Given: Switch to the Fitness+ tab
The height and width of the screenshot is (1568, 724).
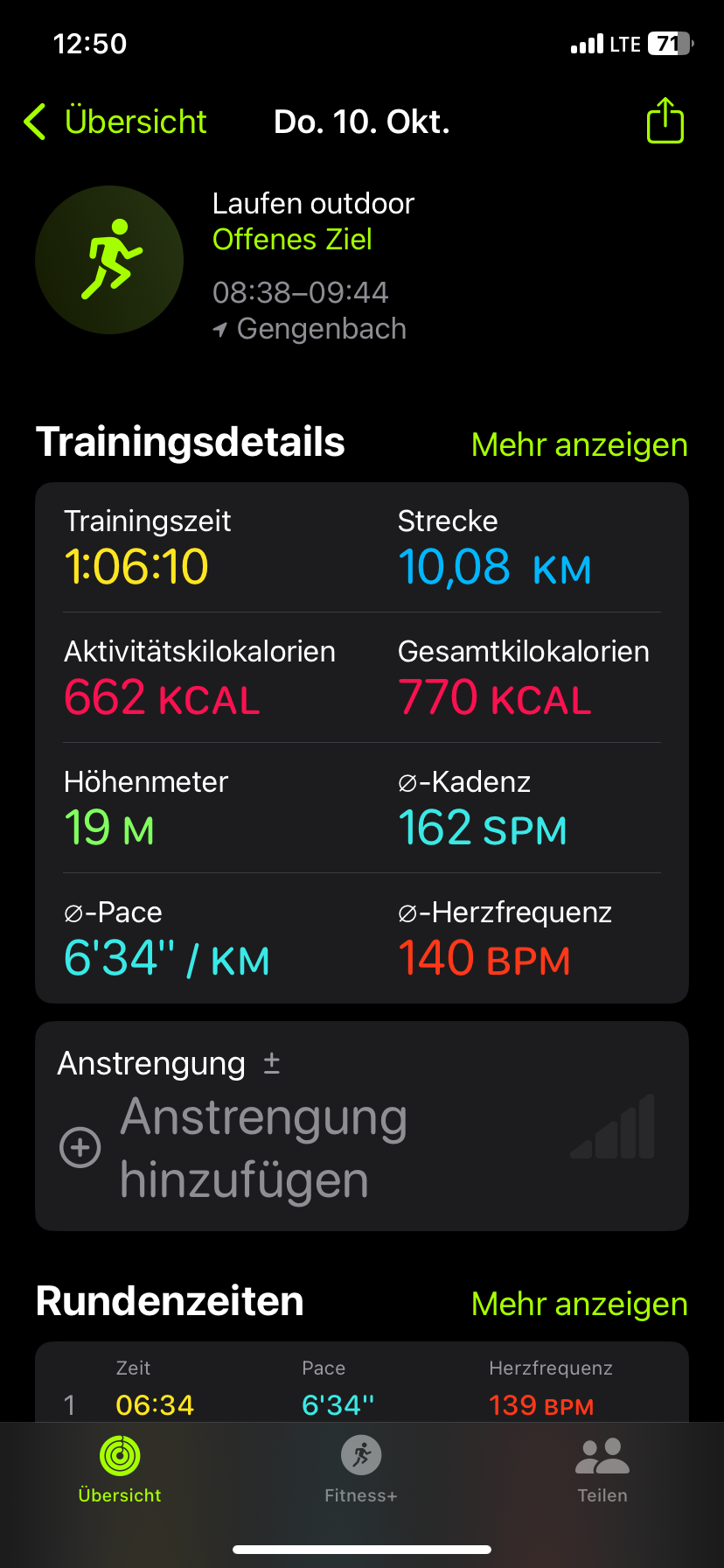Looking at the screenshot, I should [x=361, y=1470].
